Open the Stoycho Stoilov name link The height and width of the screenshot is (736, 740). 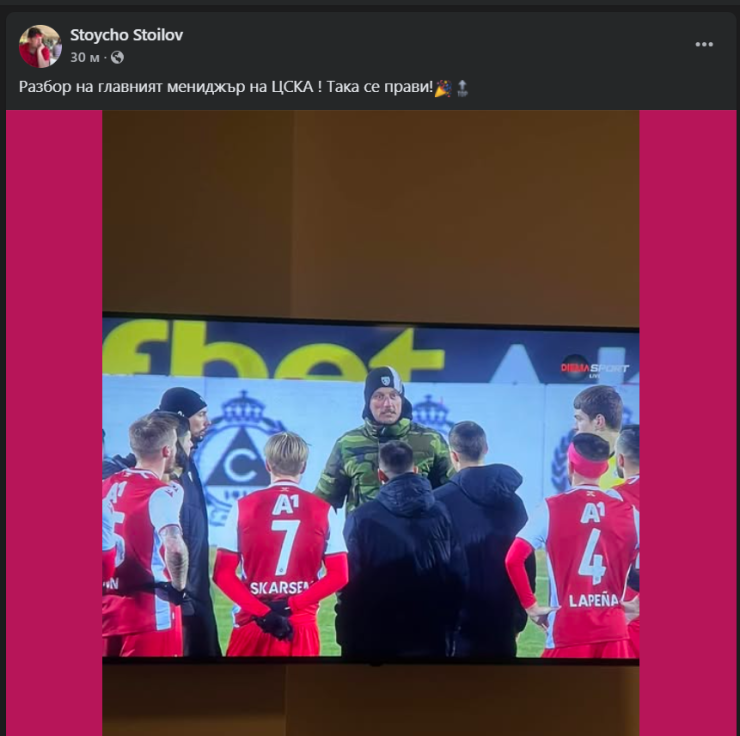click(126, 35)
